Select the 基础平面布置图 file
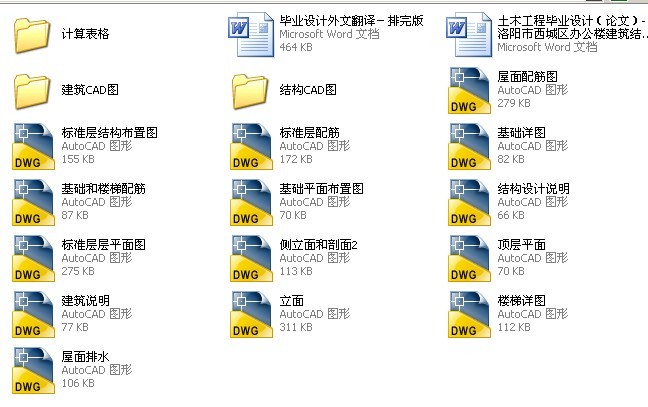This screenshot has width=648, height=407. [250, 202]
